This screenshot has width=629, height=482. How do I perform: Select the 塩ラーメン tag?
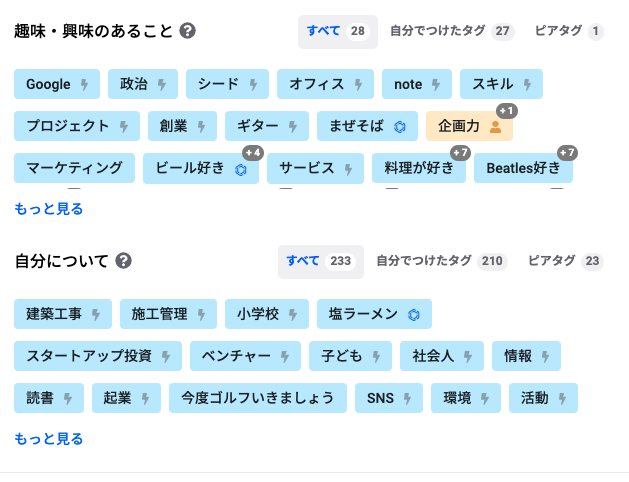click(373, 314)
